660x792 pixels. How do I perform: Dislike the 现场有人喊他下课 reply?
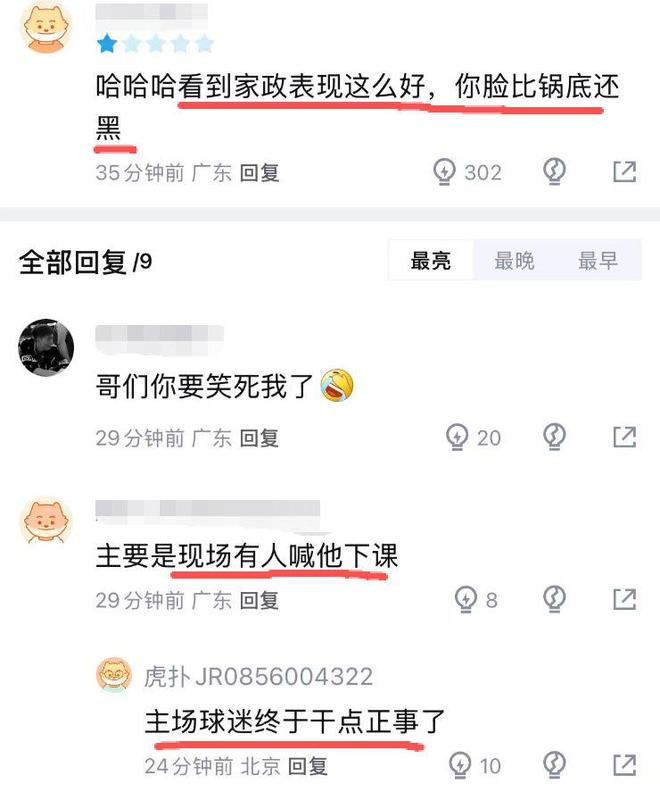click(x=555, y=600)
